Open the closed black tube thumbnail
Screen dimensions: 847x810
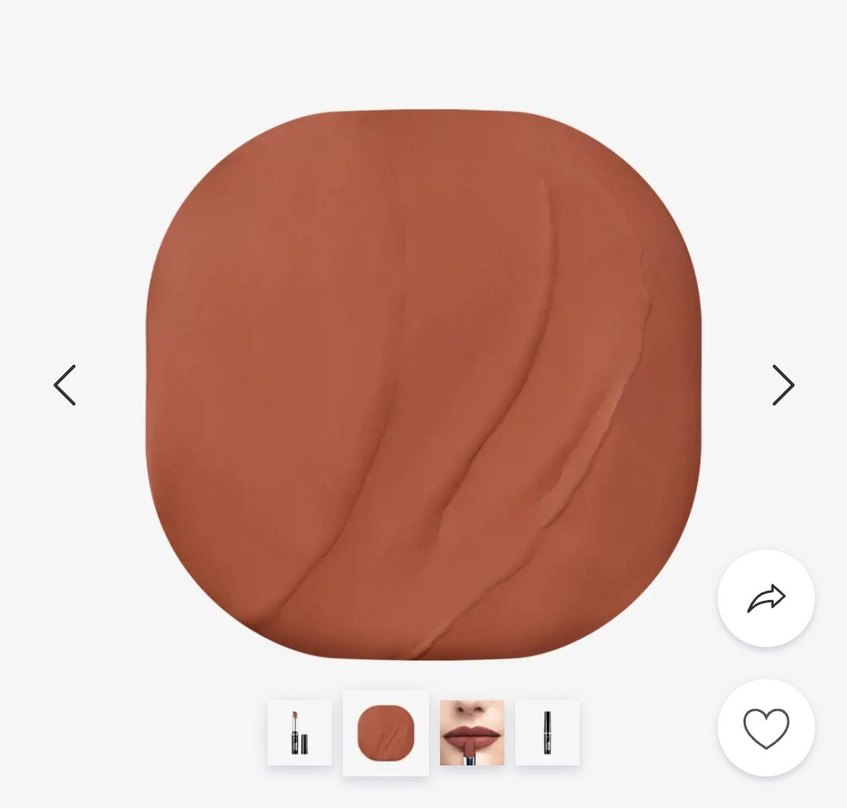pyautogui.click(x=547, y=733)
